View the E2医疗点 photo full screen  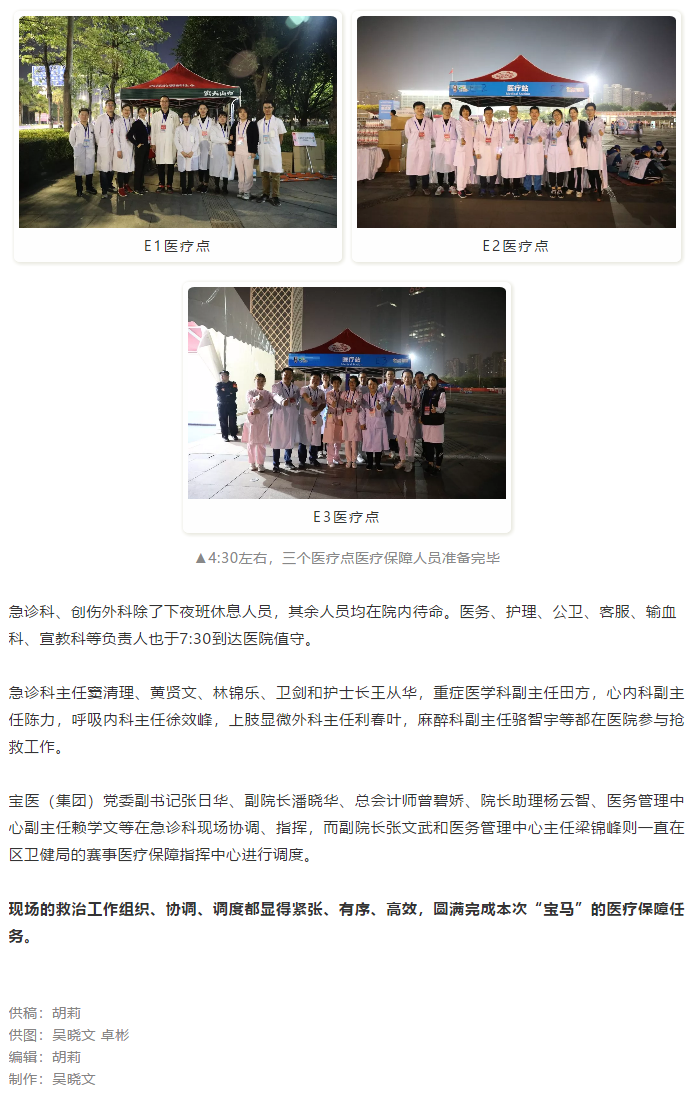coord(516,122)
